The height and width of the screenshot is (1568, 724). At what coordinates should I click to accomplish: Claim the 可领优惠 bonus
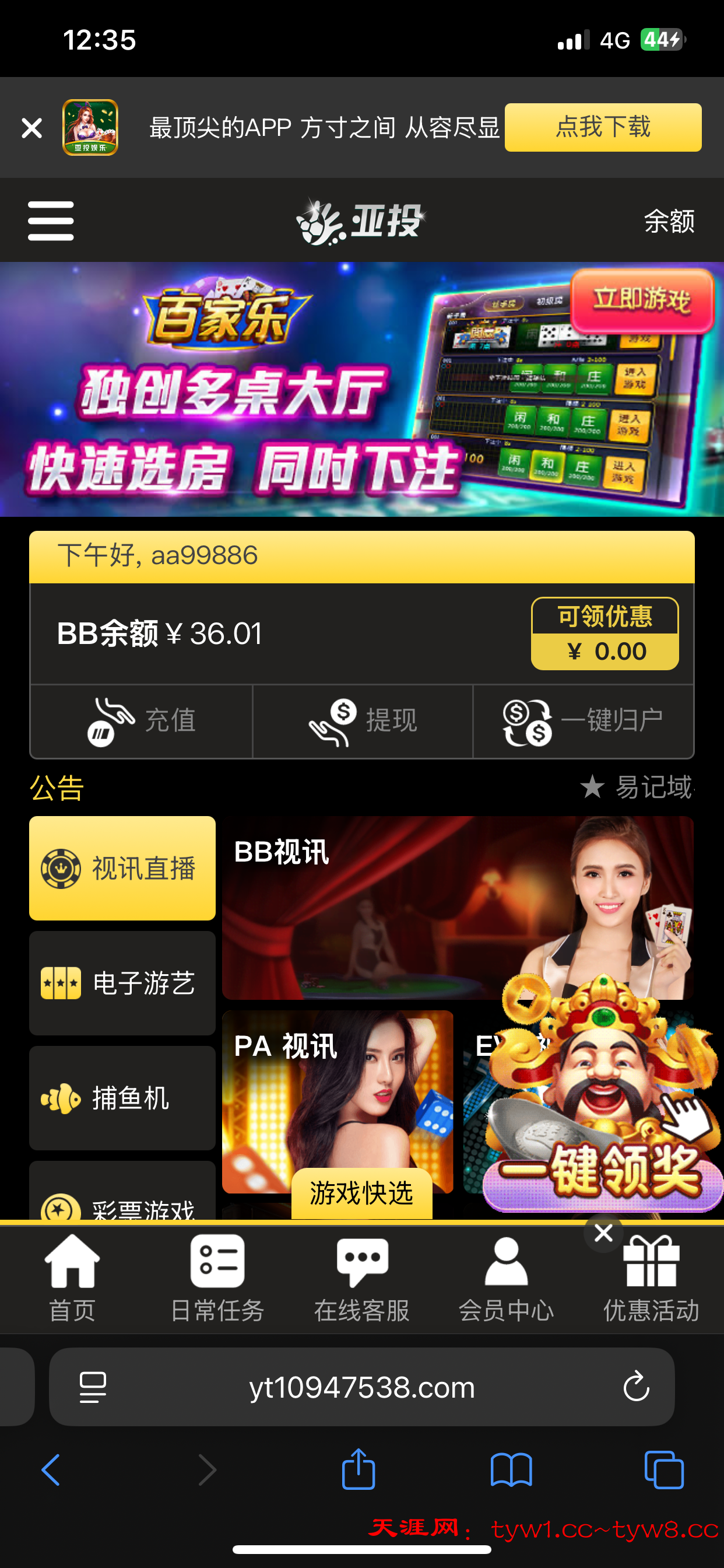604,633
